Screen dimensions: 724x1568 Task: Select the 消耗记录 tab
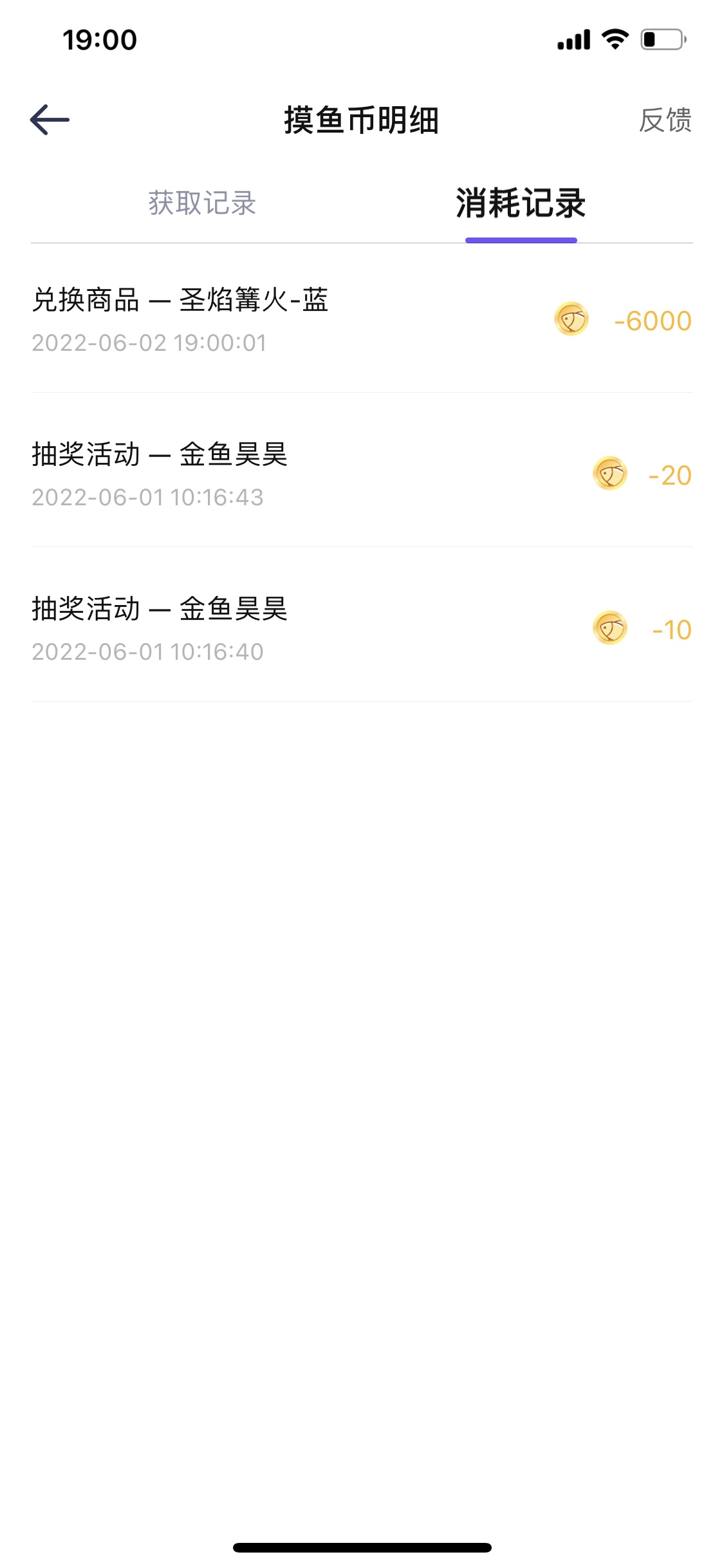point(521,203)
